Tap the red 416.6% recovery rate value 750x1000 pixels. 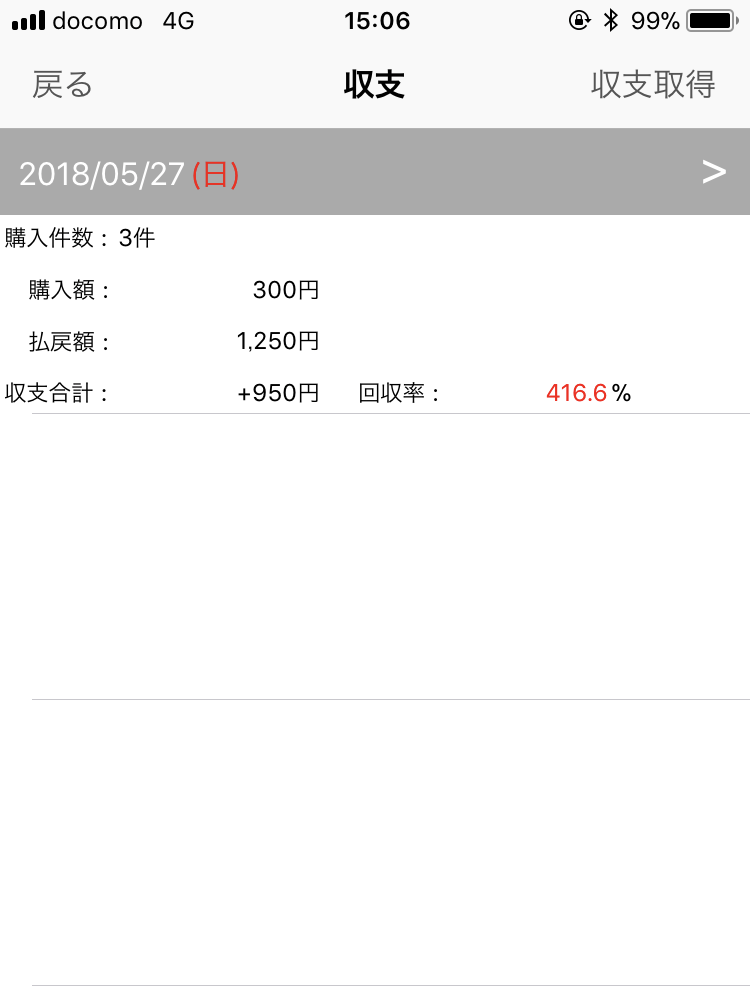click(580, 392)
